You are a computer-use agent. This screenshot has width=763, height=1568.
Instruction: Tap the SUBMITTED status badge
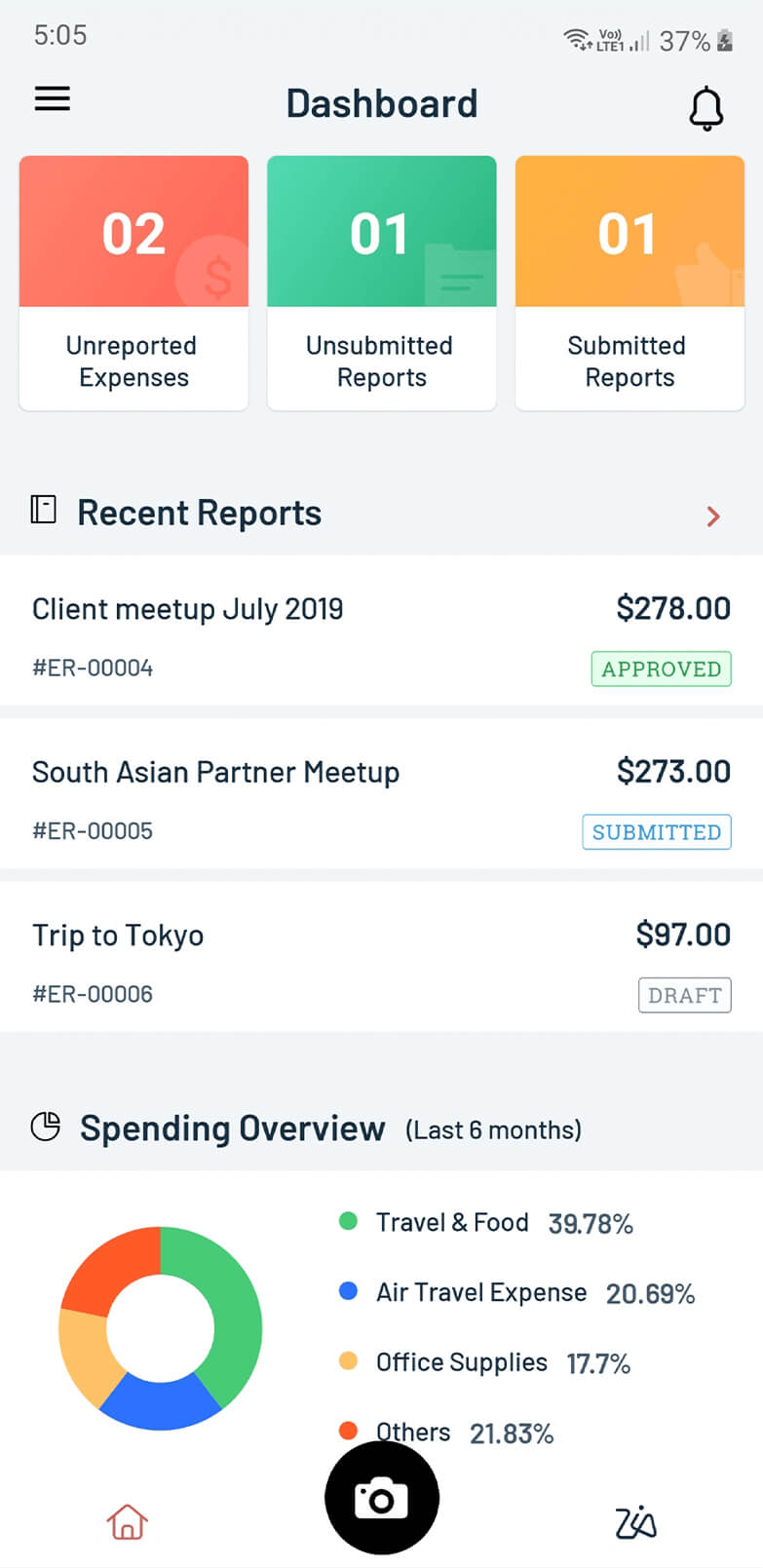656,831
